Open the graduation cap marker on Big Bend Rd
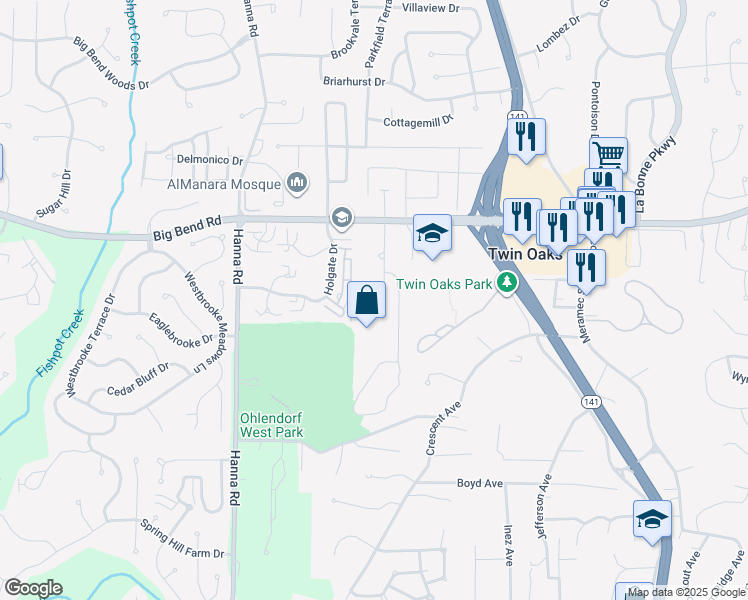This screenshot has width=748, height=600. [x=432, y=237]
